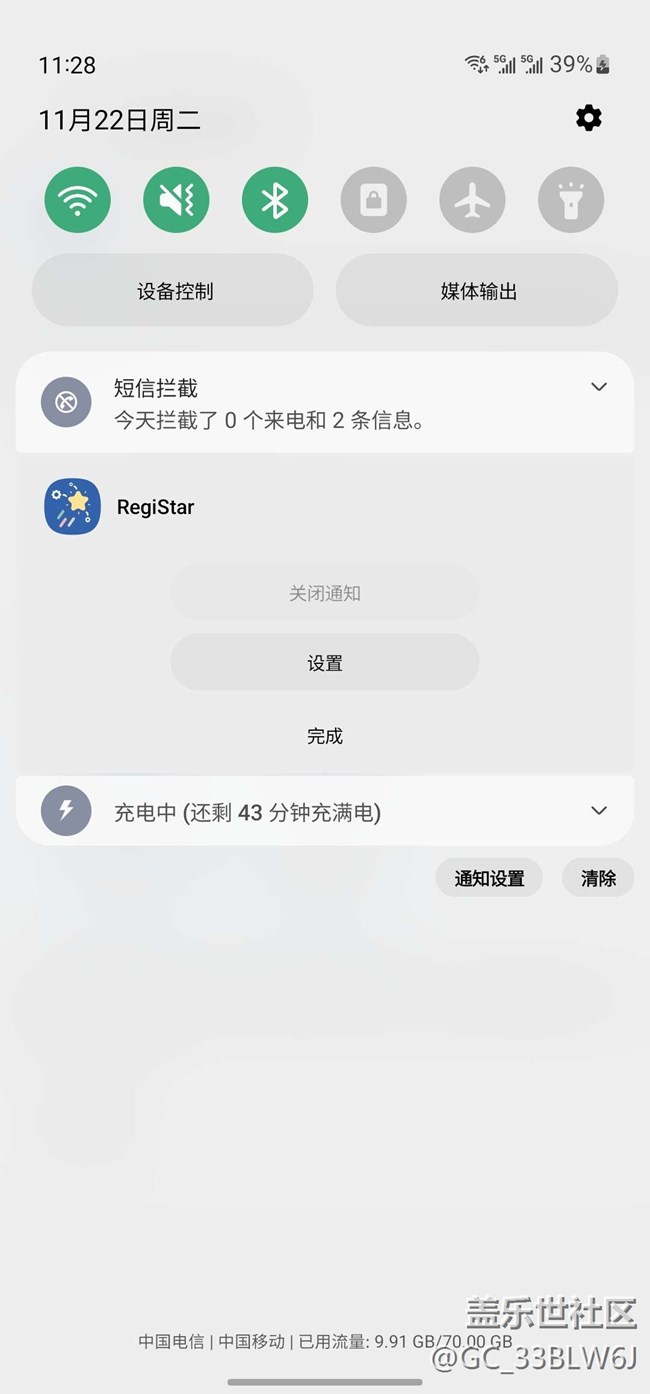
Task: Expand the 短信拦截 notification
Action: click(x=599, y=387)
